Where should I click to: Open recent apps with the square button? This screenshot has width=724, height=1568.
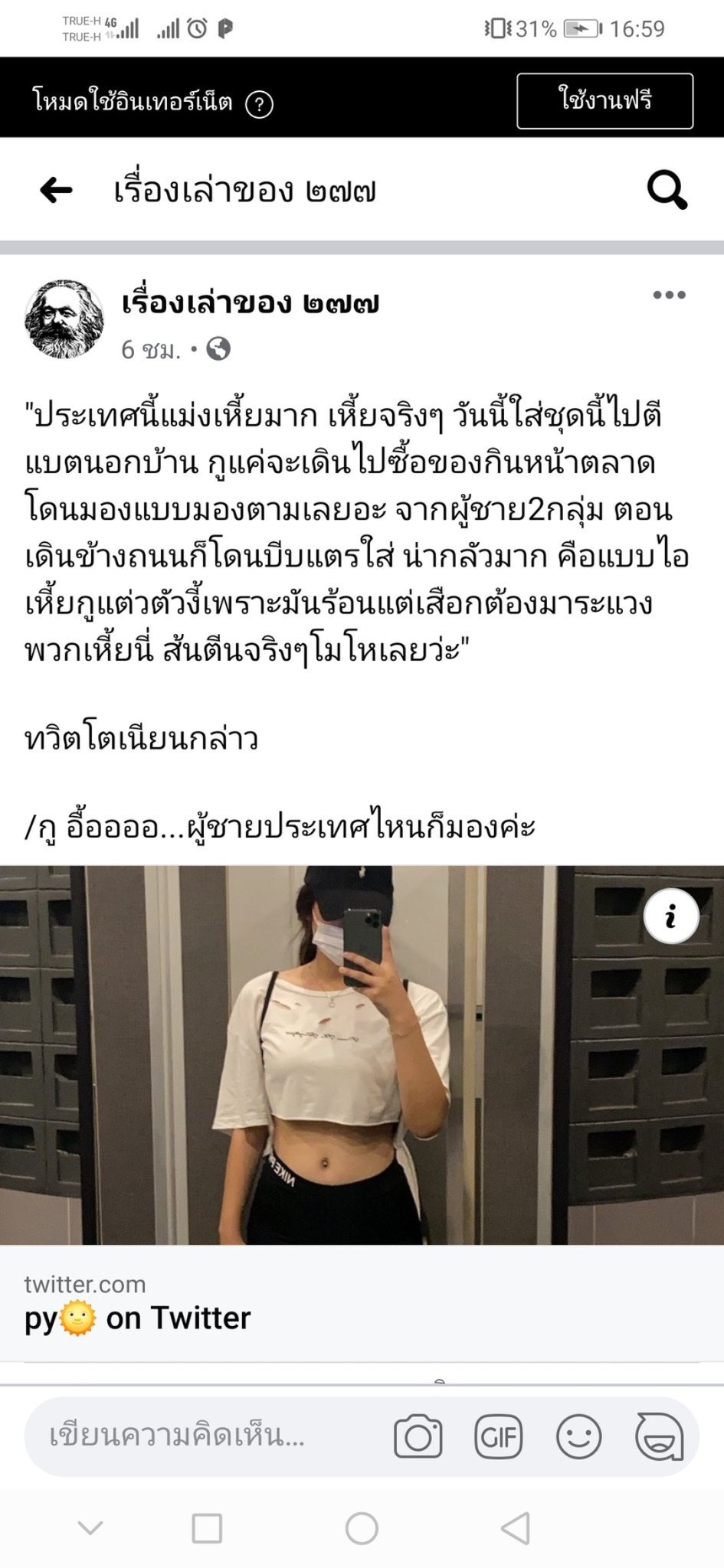[x=207, y=1529]
